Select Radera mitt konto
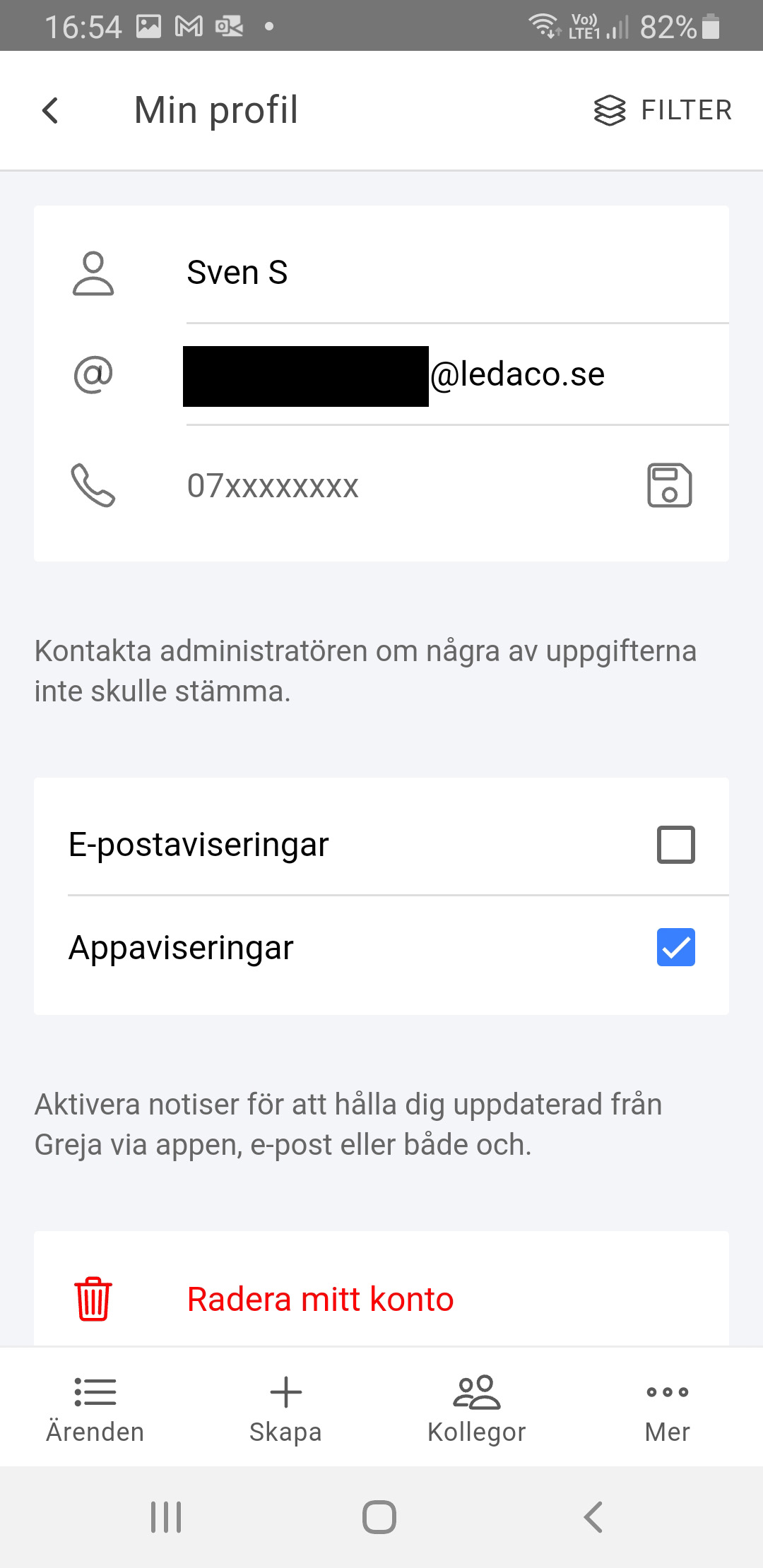763x1568 pixels. click(320, 1300)
